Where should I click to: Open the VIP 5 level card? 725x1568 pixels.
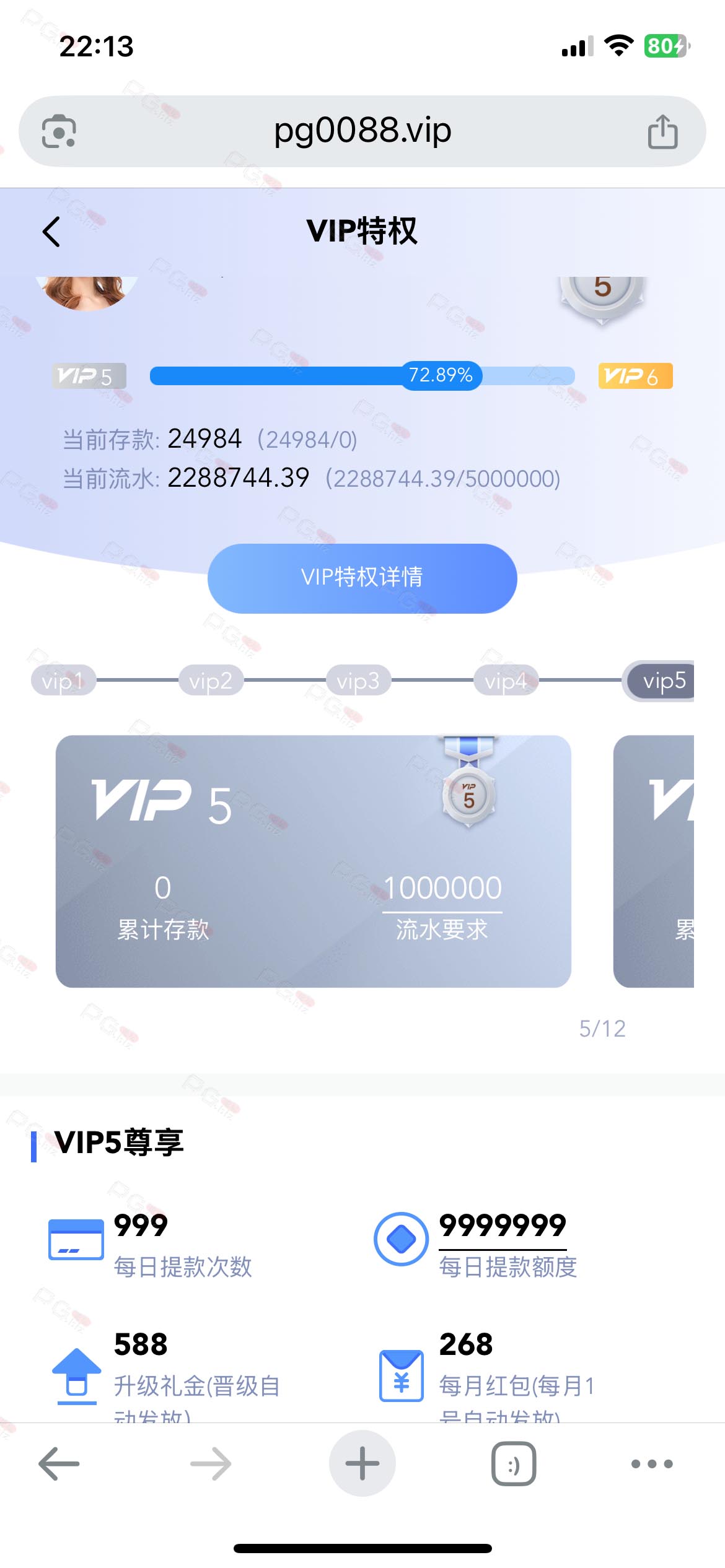tap(313, 861)
